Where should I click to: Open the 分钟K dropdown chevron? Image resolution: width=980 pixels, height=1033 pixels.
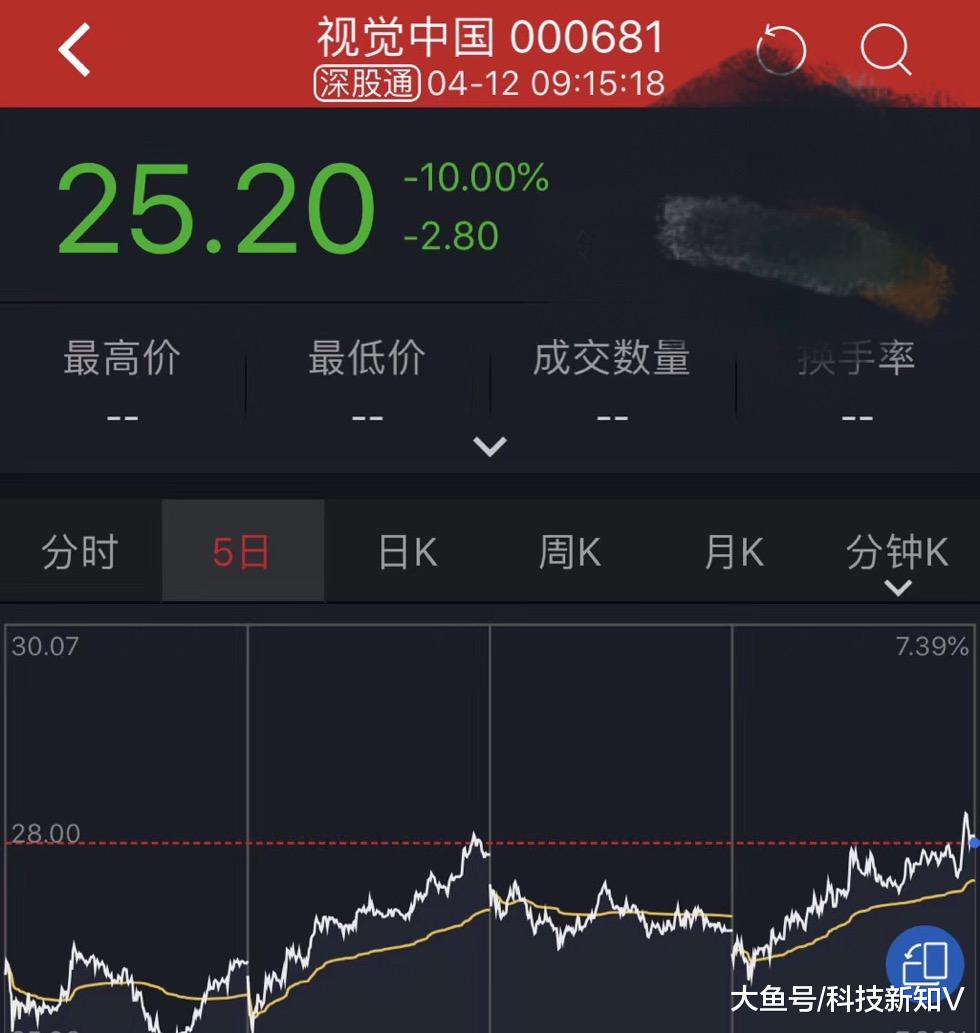pos(897,587)
